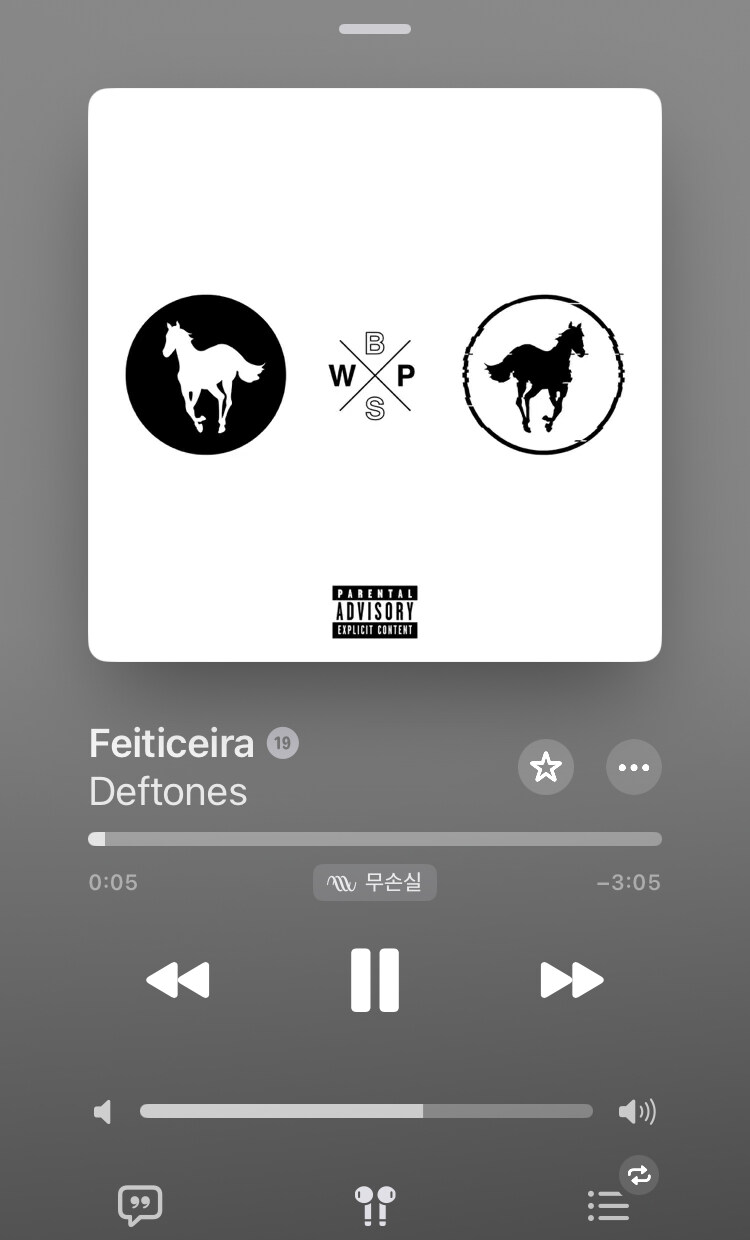
Task: Open AirPods audio output options
Action: coord(375,1205)
